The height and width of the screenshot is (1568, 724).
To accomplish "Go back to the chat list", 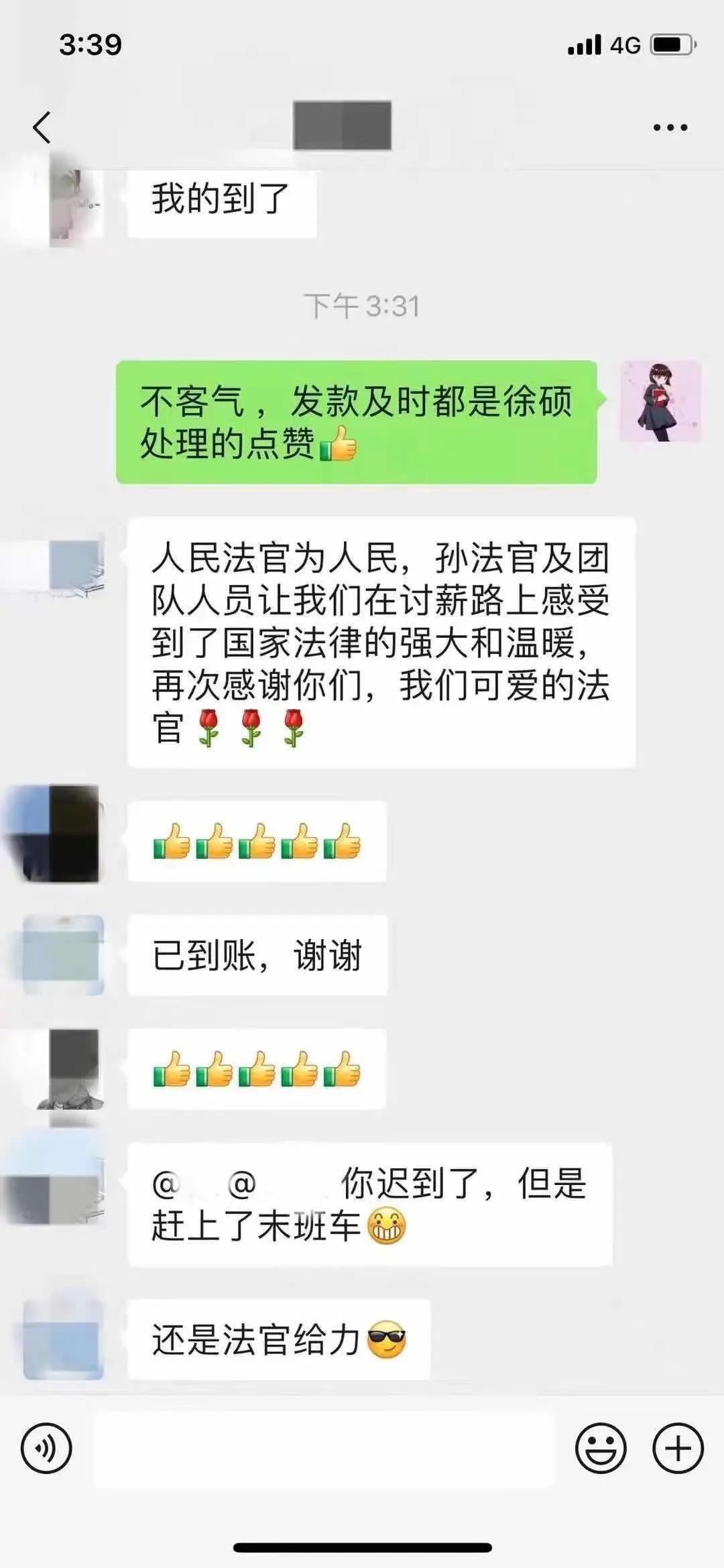I will point(42,127).
